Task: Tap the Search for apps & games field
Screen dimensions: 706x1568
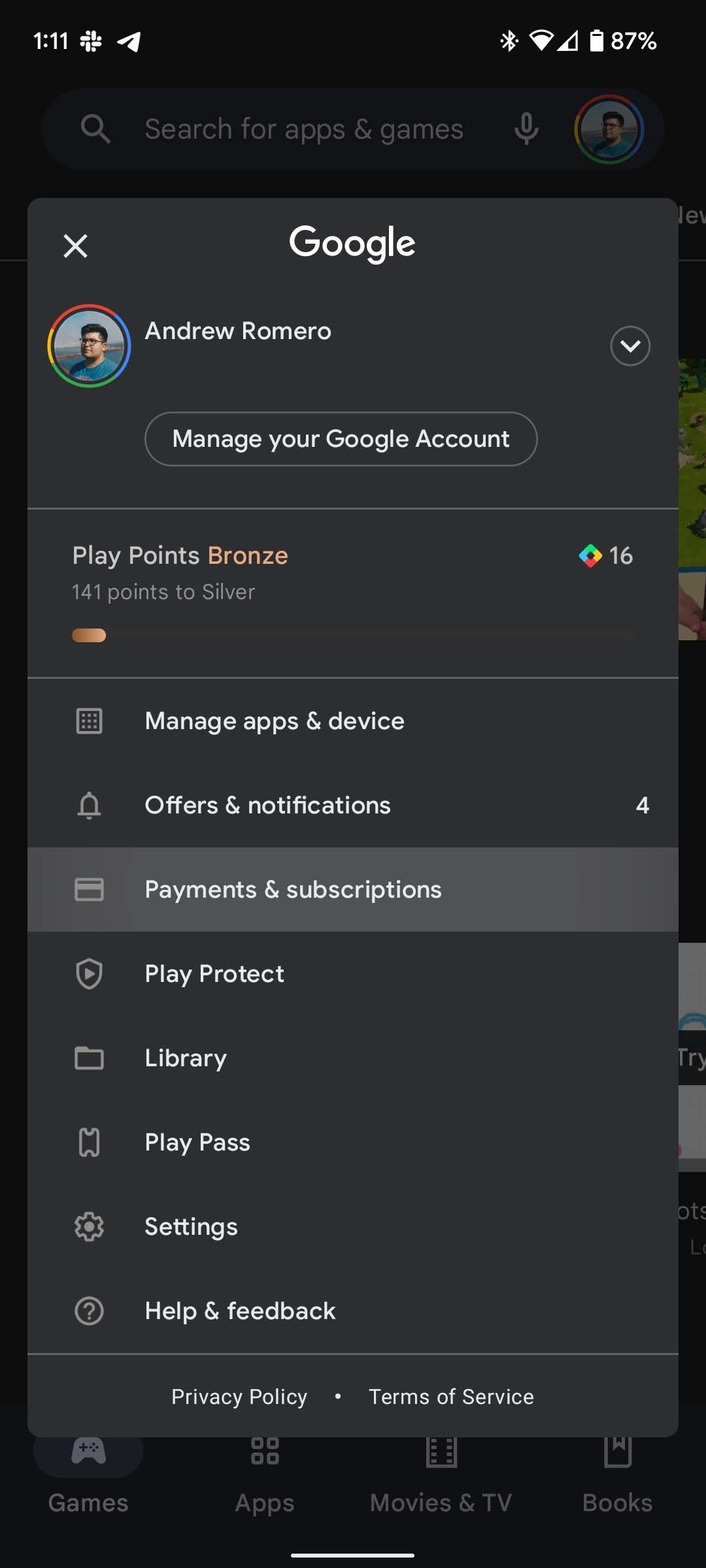Action: pyautogui.click(x=303, y=129)
